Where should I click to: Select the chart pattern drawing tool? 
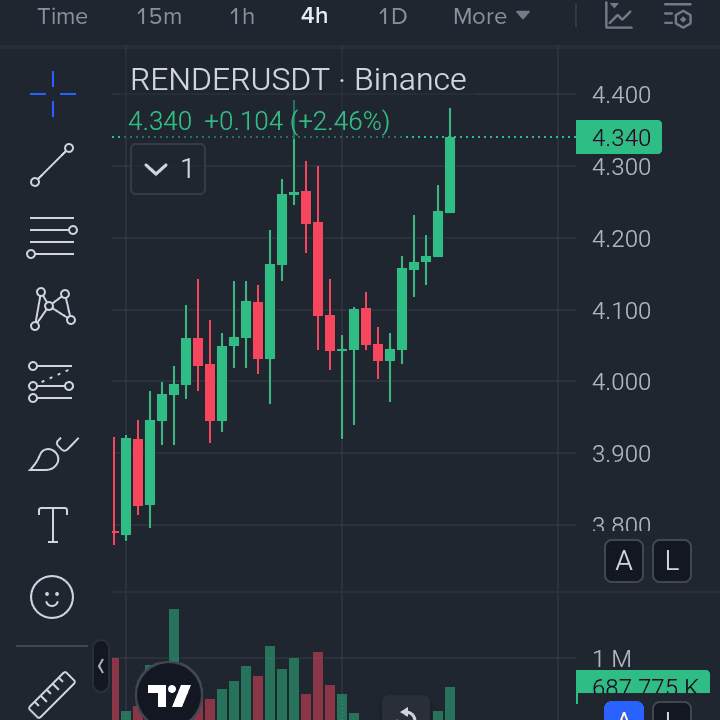coord(52,309)
